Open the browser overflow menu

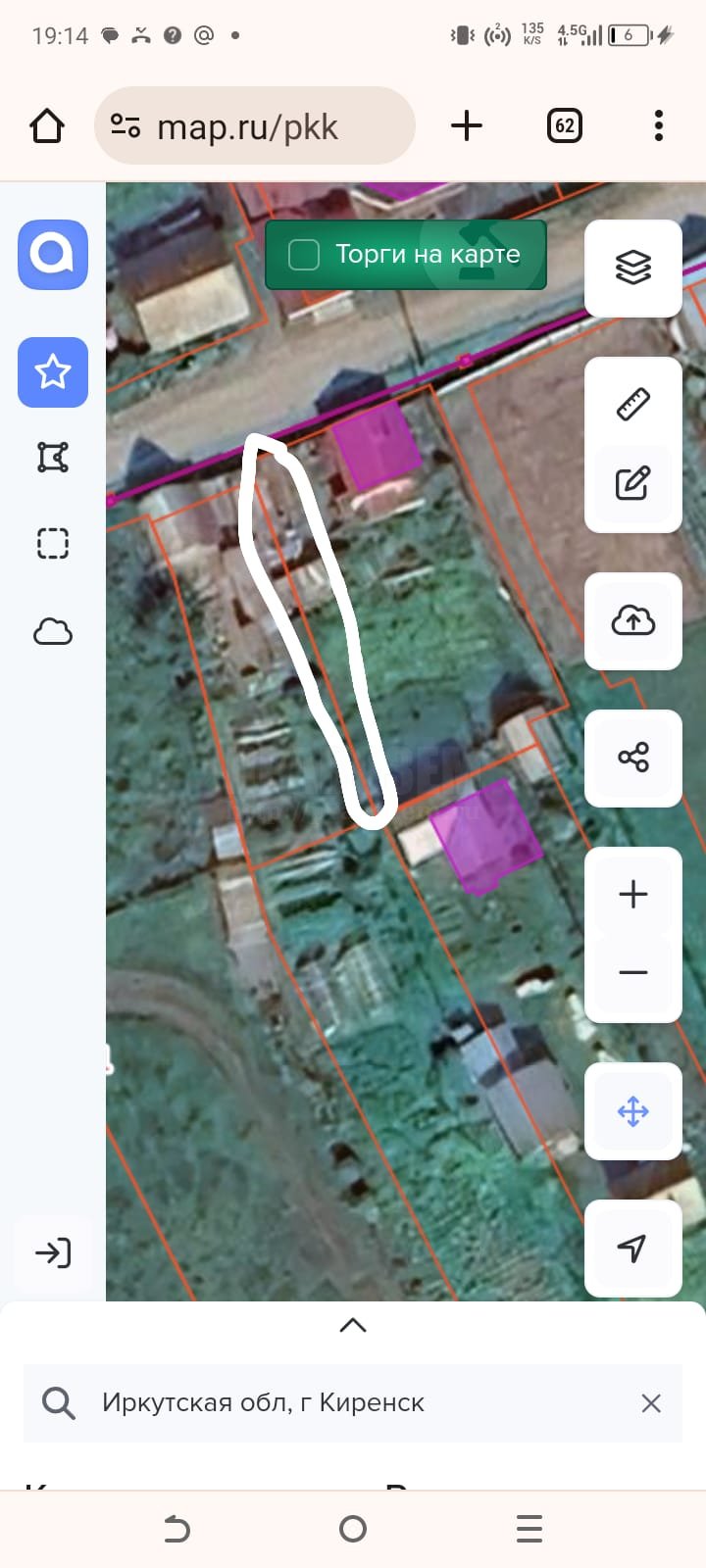coord(658,126)
